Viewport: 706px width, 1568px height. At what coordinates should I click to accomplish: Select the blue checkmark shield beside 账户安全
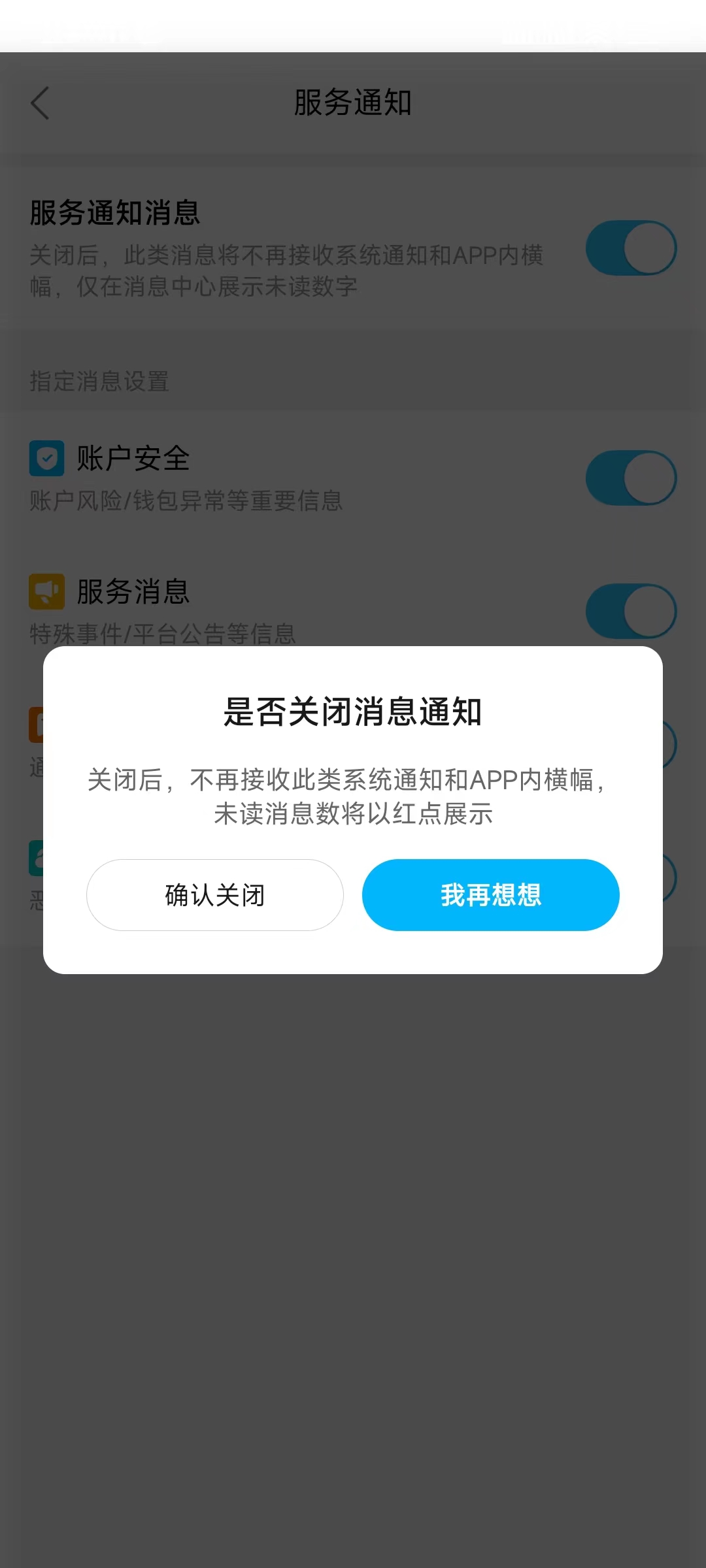46,458
